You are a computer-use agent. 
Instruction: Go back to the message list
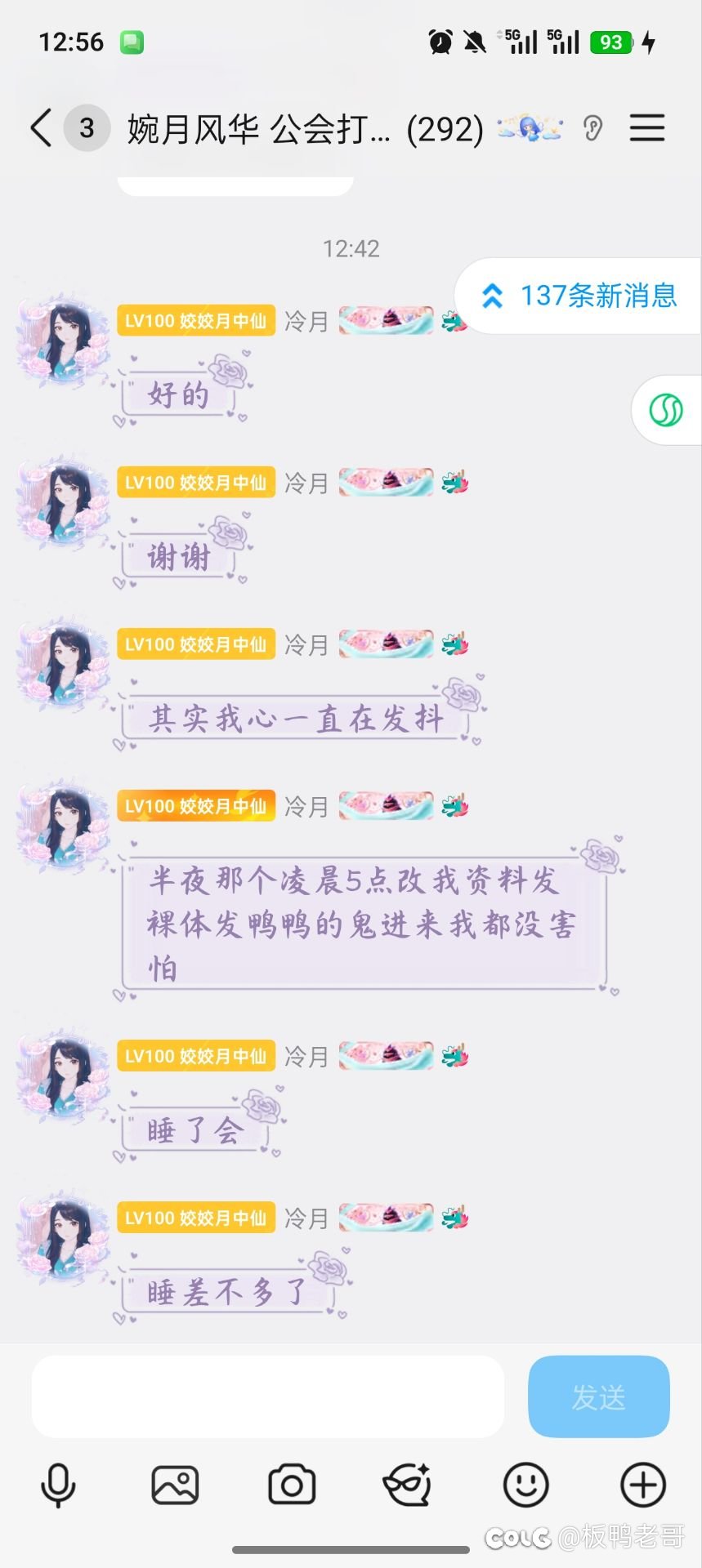41,128
